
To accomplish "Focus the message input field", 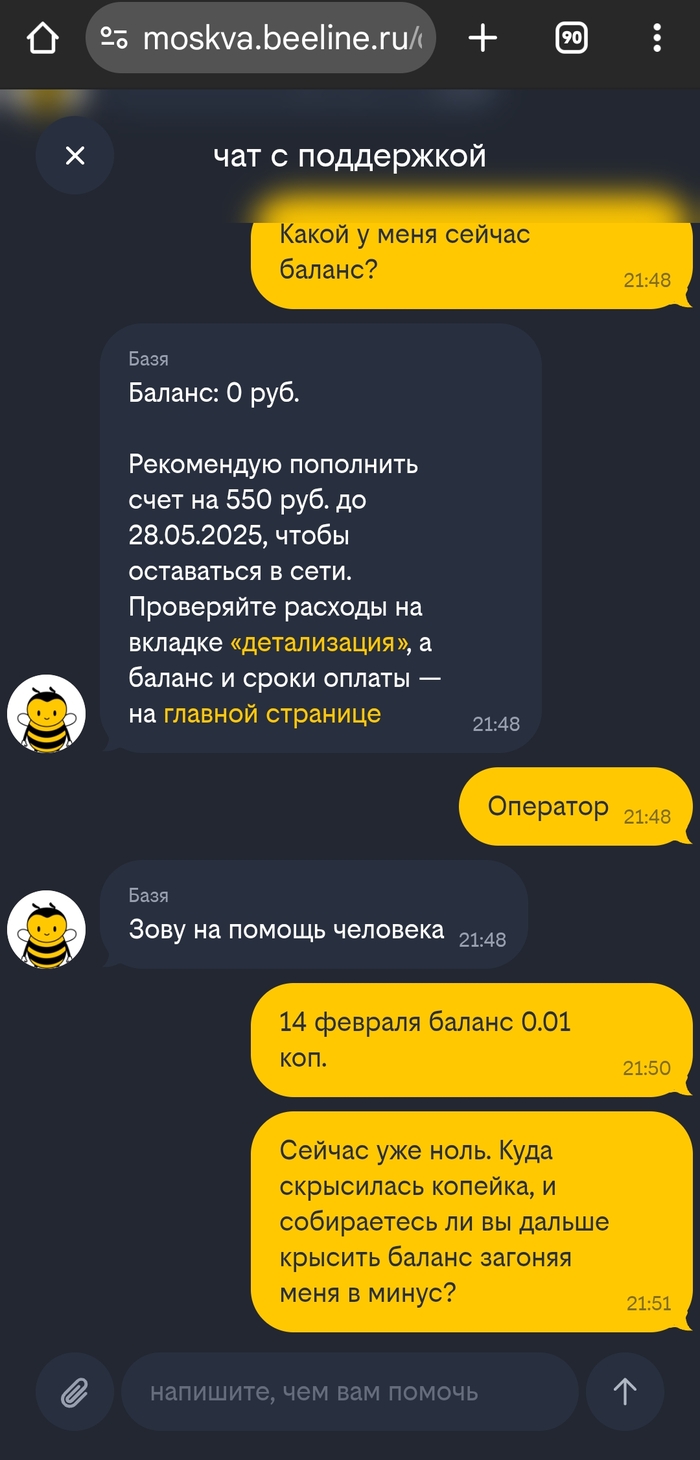I will tap(350, 1391).
